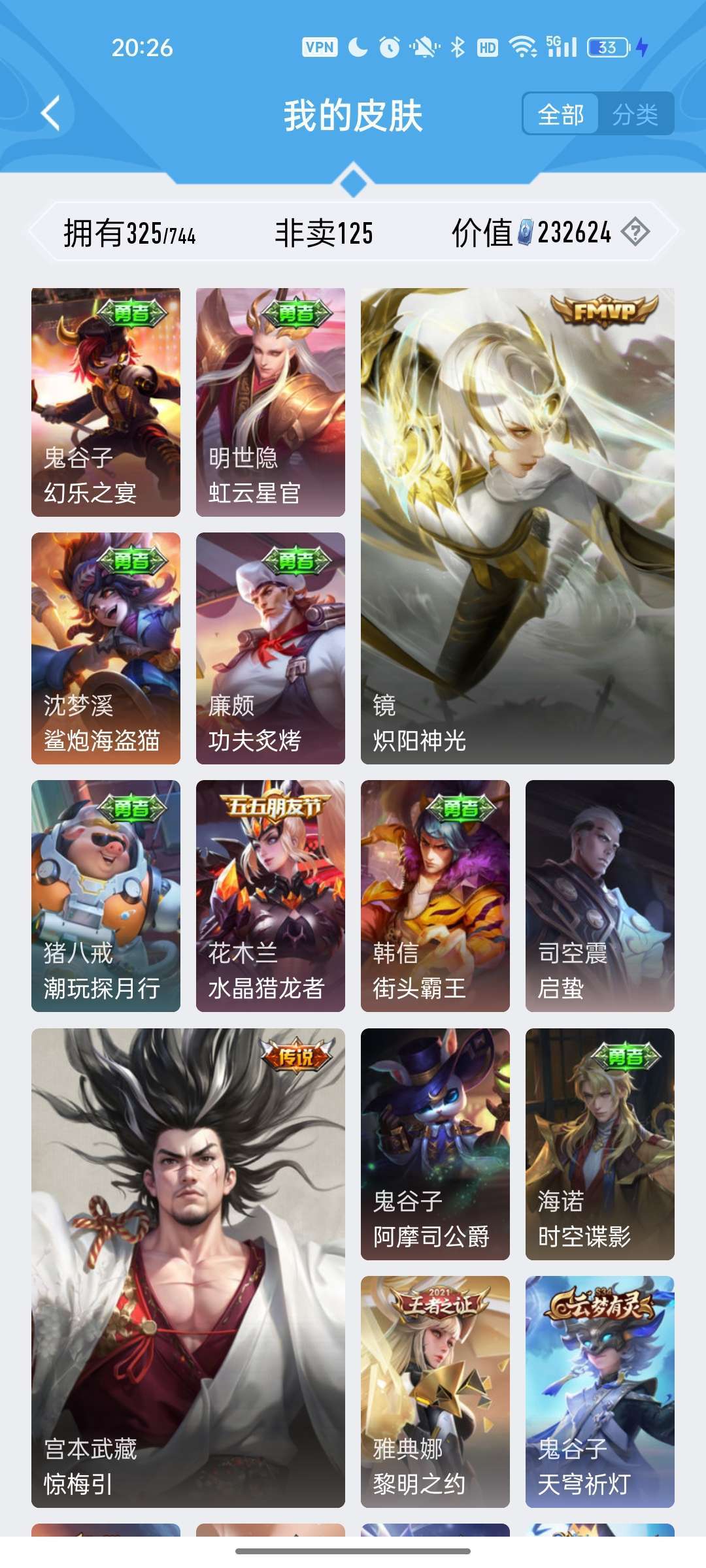View the 海诺 时空谍影 skin

pyautogui.click(x=600, y=1144)
